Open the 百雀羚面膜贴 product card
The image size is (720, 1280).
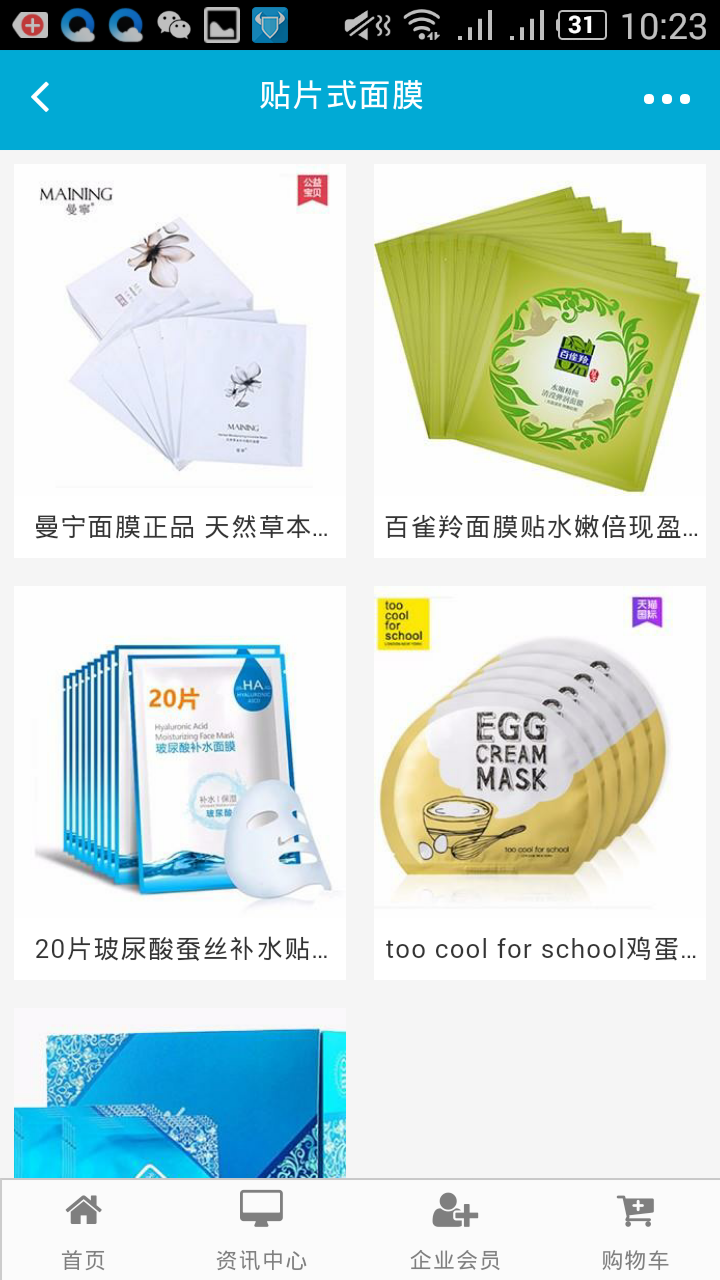(540, 360)
